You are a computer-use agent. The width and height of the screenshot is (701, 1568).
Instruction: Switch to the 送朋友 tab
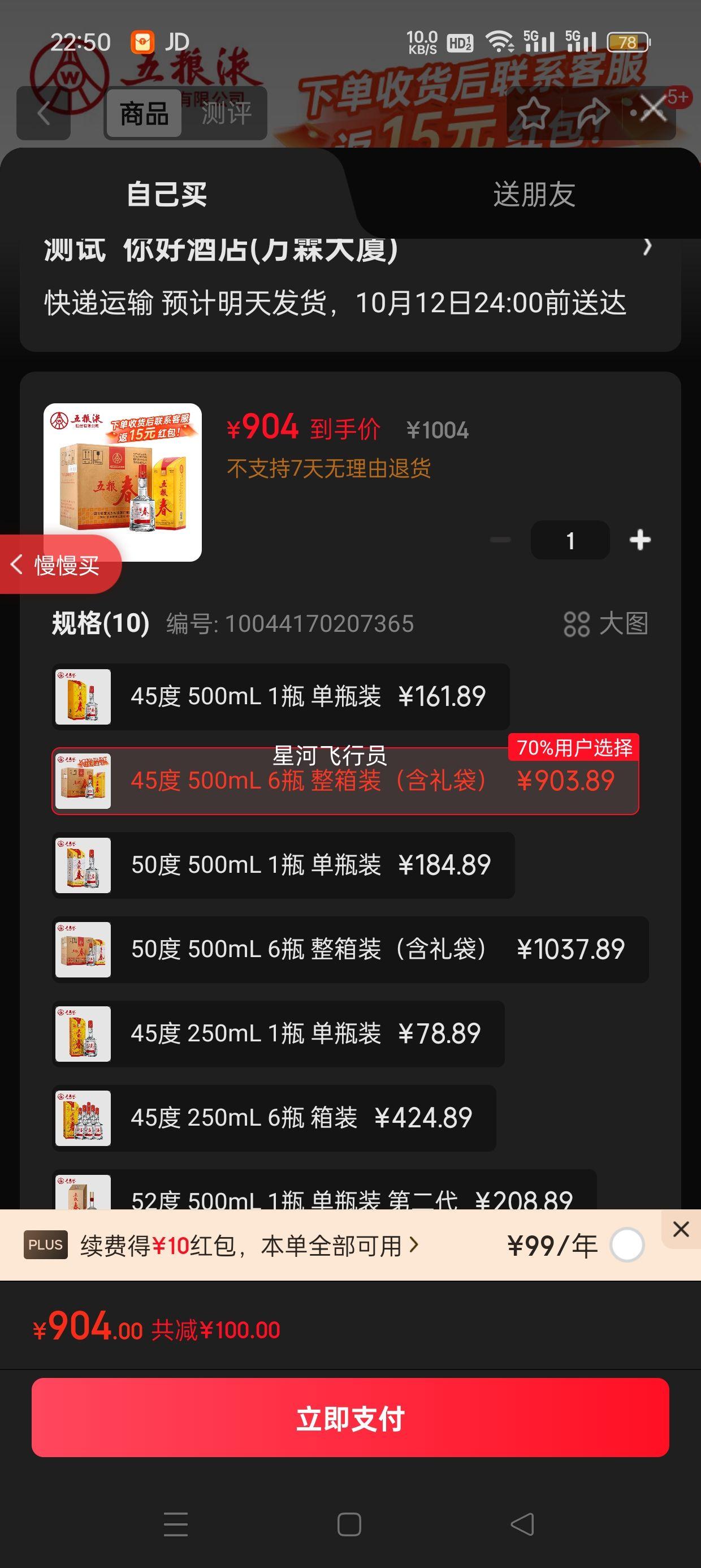point(534,195)
